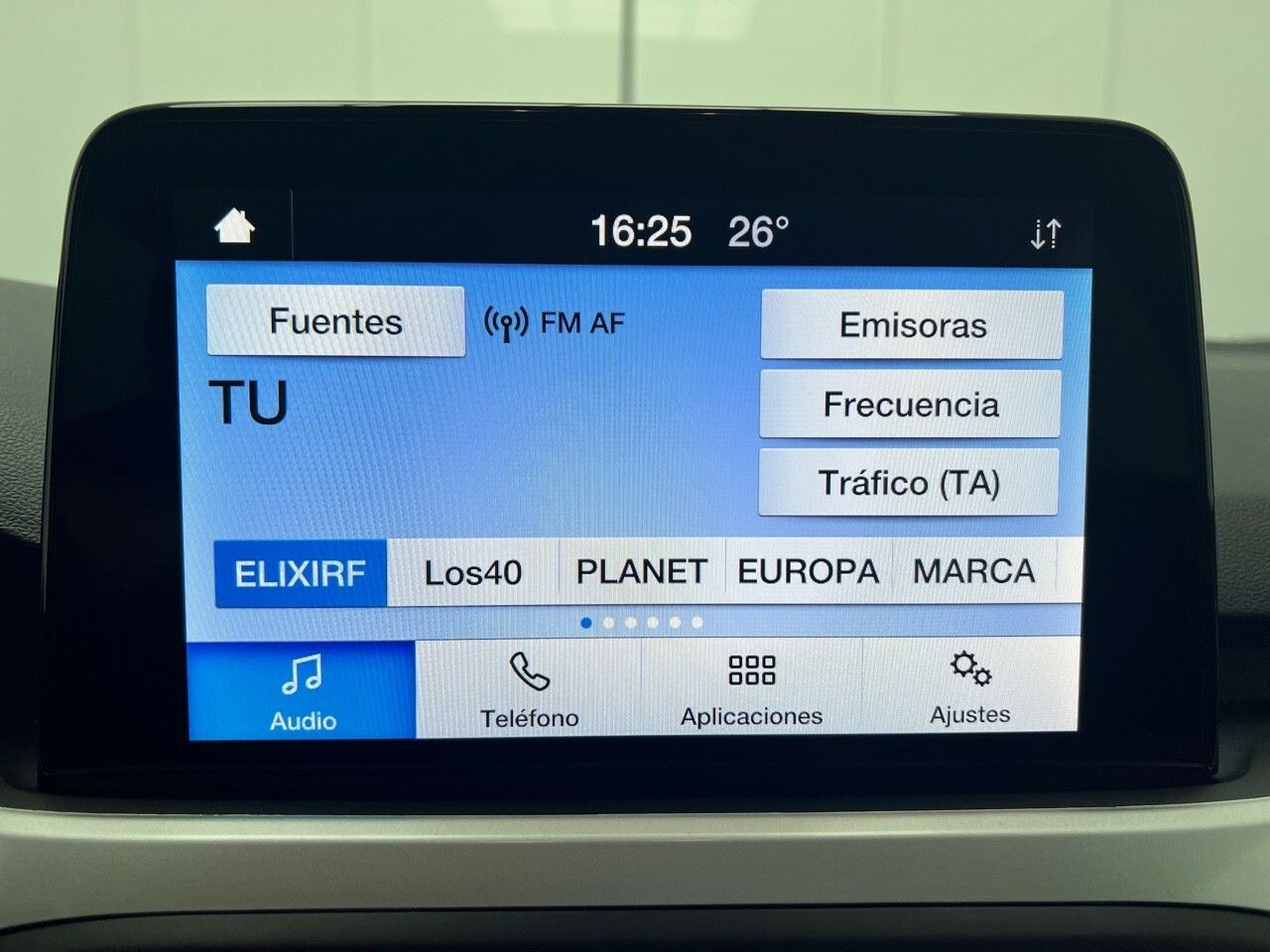Choose the PLANET preset station

tap(641, 572)
